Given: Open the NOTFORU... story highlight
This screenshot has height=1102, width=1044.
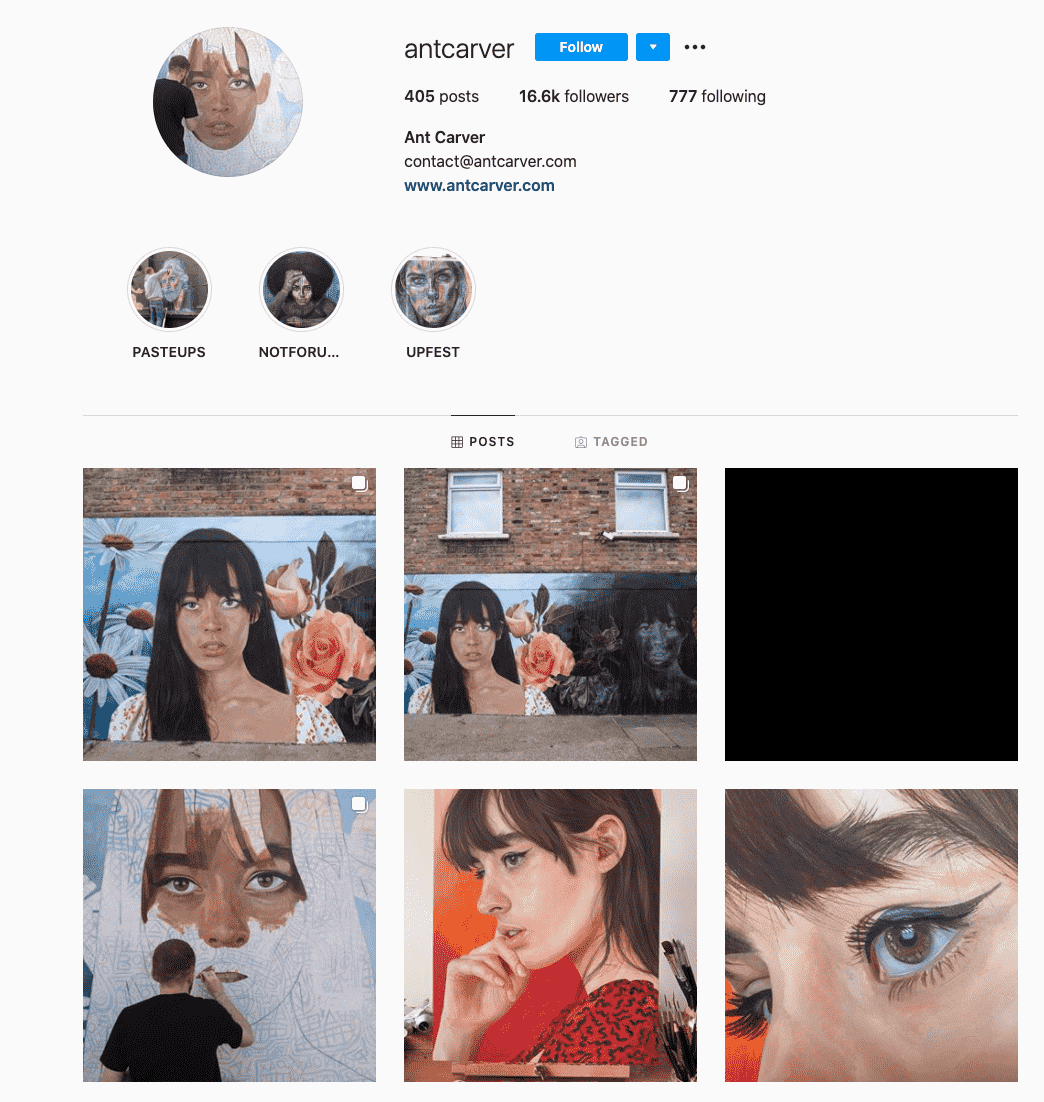Looking at the screenshot, I should pyautogui.click(x=301, y=291).
